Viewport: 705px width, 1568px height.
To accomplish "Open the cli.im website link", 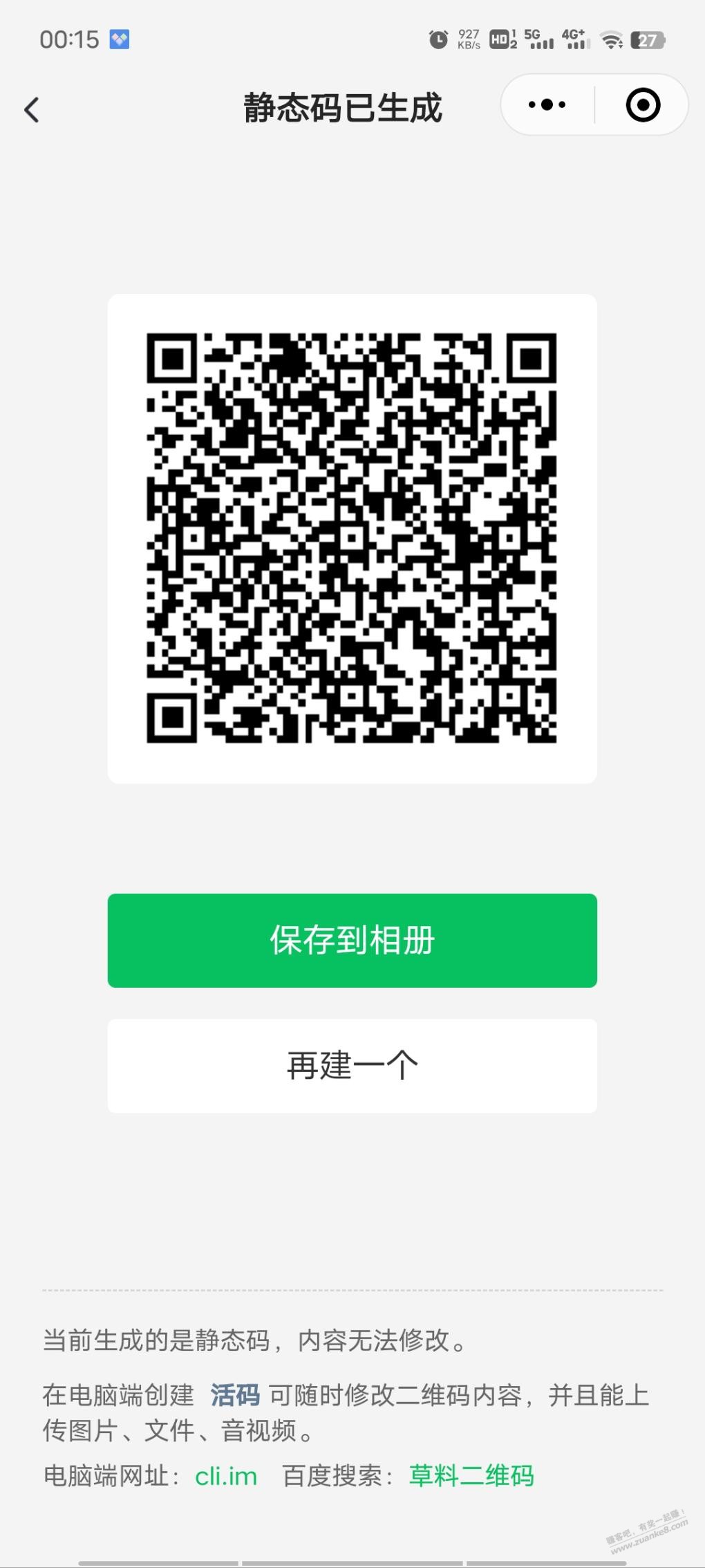I will tap(226, 1475).
